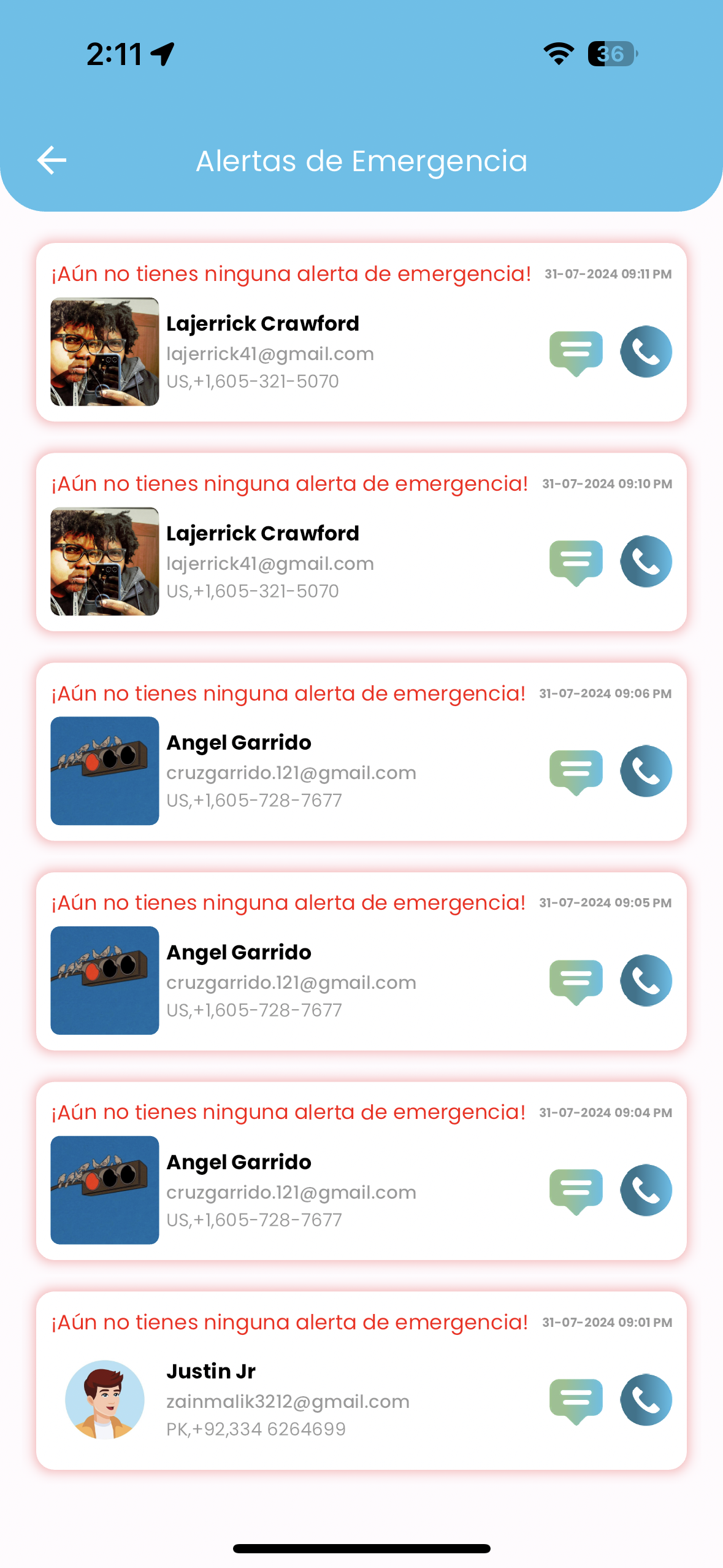
Task: Message Lajerrick Crawford from the 09:10 PM alert
Action: (x=576, y=562)
